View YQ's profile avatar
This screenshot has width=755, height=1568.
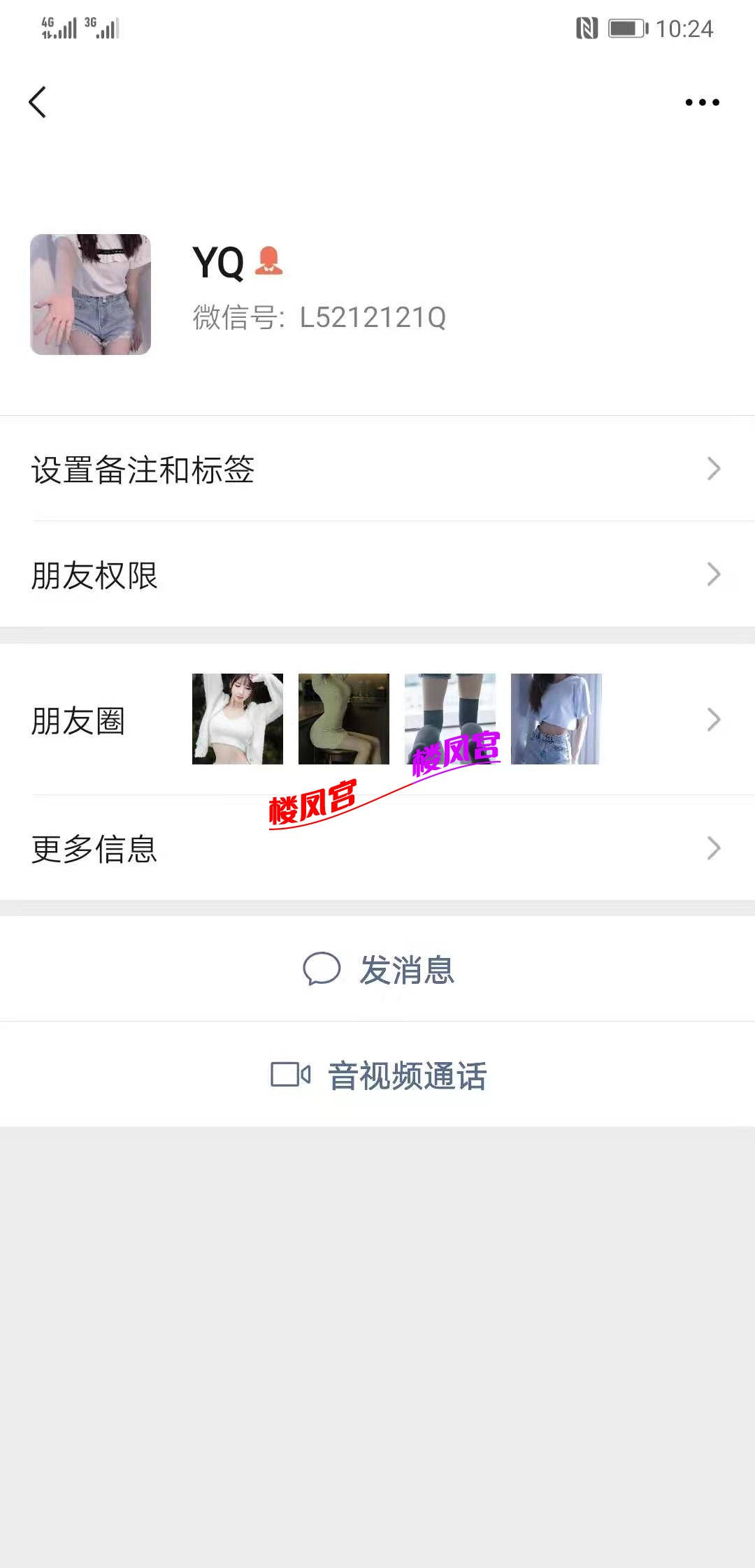coord(91,294)
